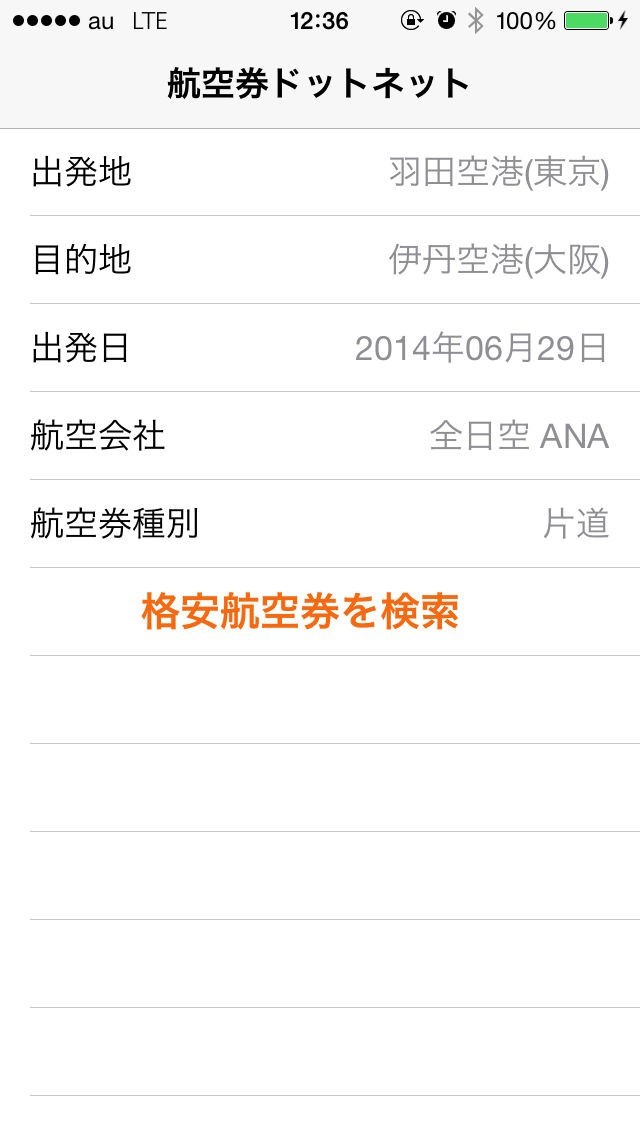Tap 格安航空券を検索 to search tickets
The image size is (640, 1136).
[x=300, y=612]
